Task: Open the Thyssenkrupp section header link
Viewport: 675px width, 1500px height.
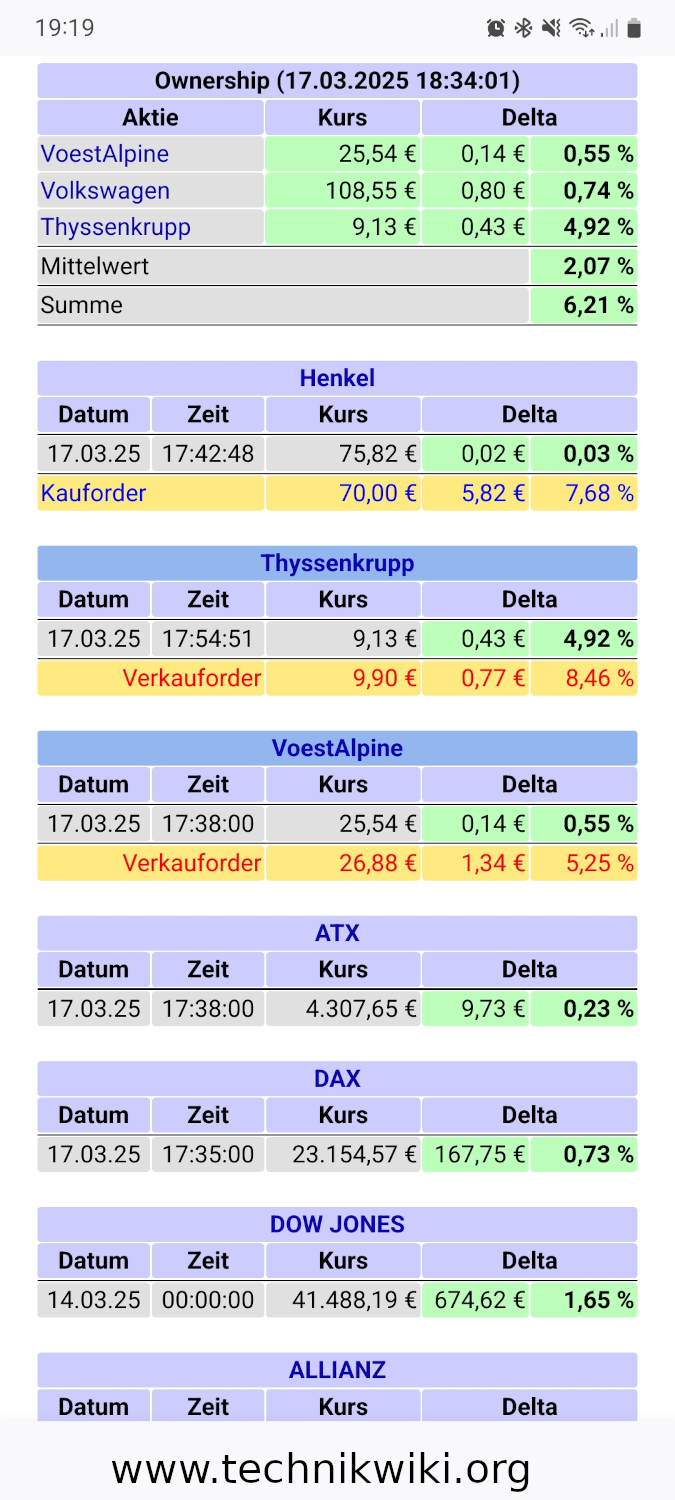Action: (x=337, y=563)
